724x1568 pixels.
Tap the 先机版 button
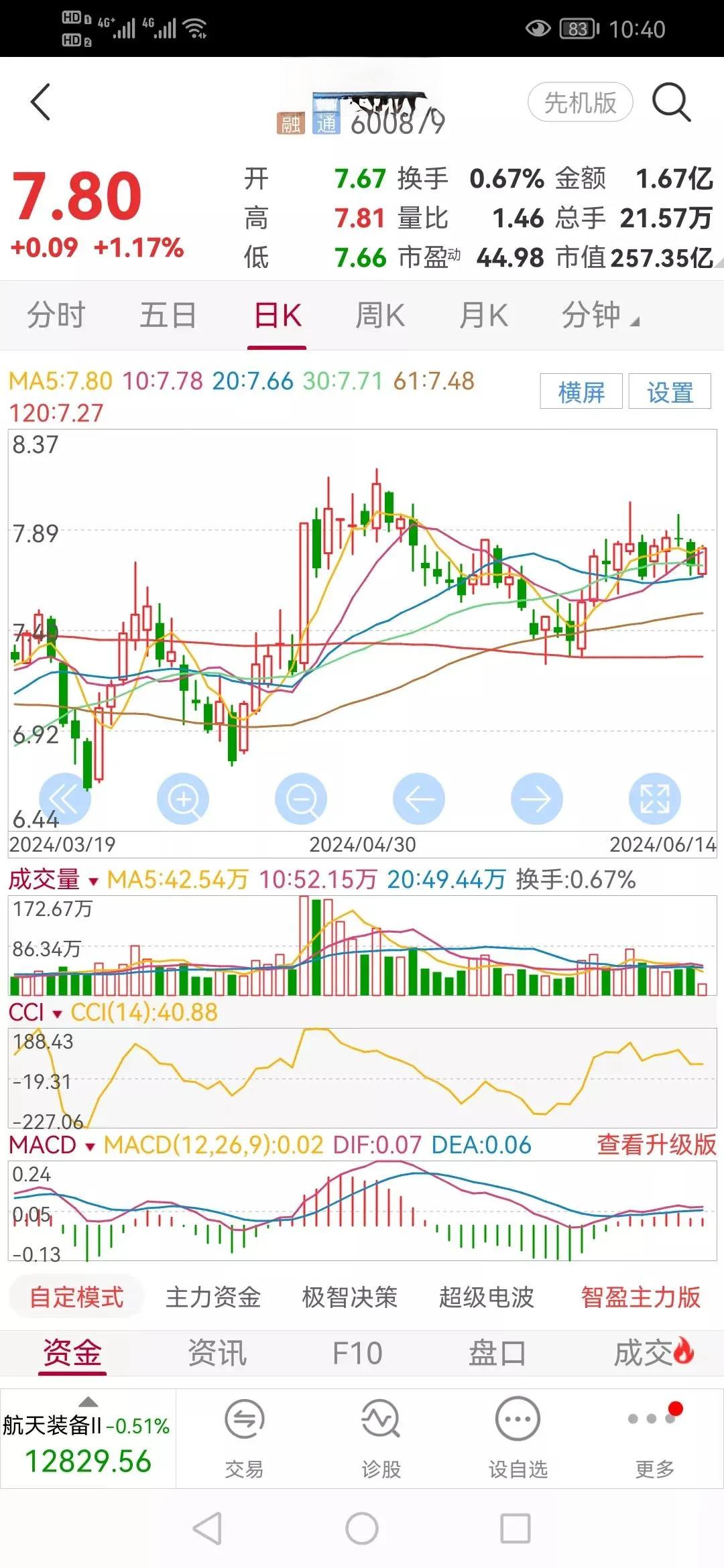pyautogui.click(x=581, y=103)
